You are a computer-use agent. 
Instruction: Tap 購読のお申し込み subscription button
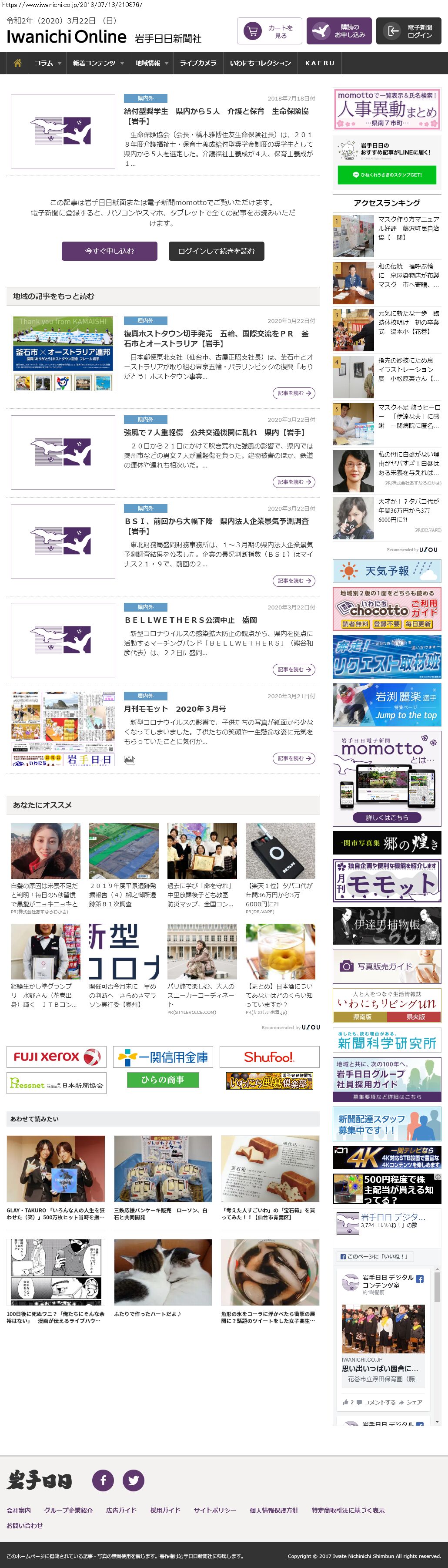338,31
